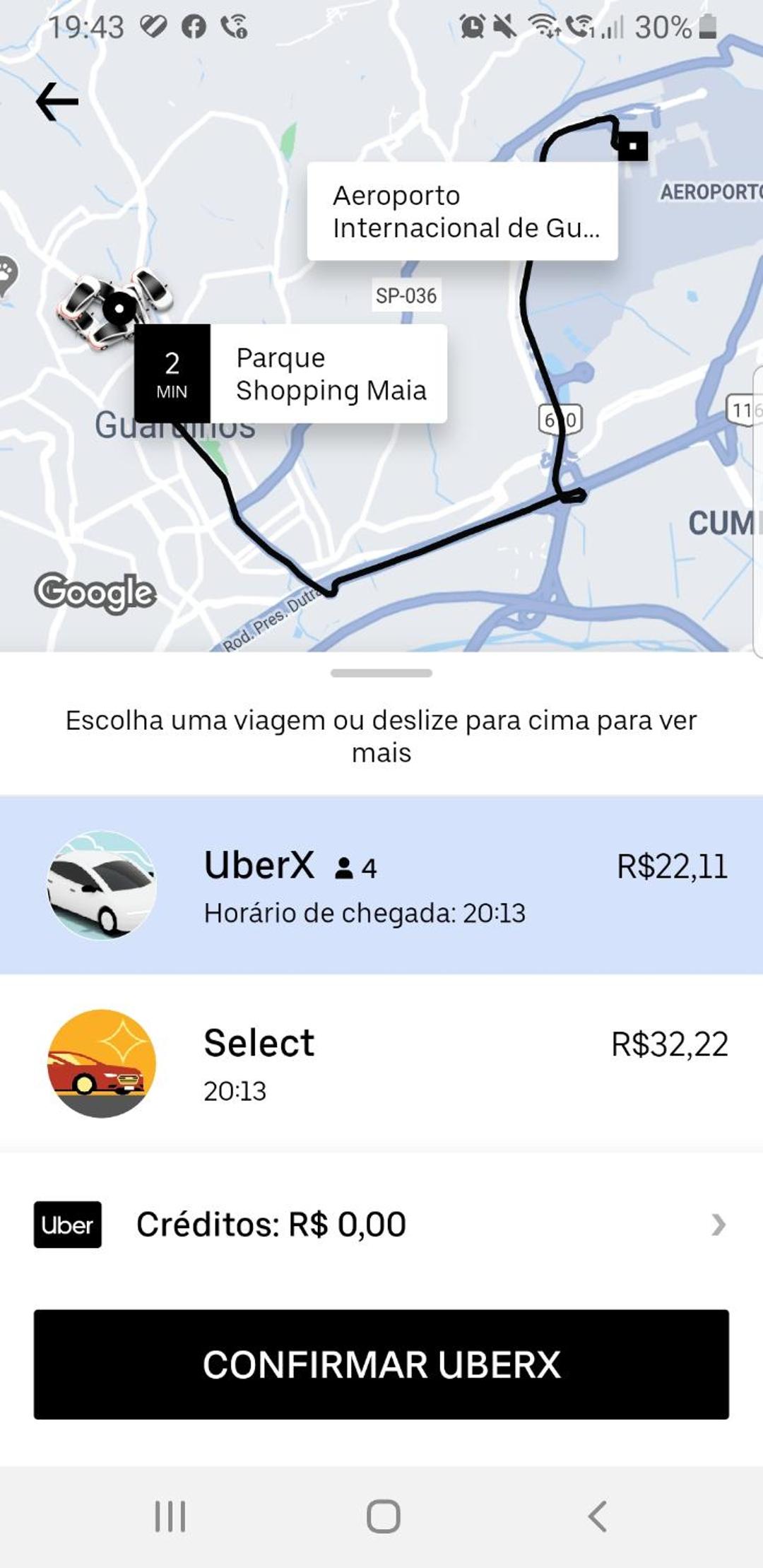Go back using the top-left arrow
763x1568 pixels.
pos(57,102)
